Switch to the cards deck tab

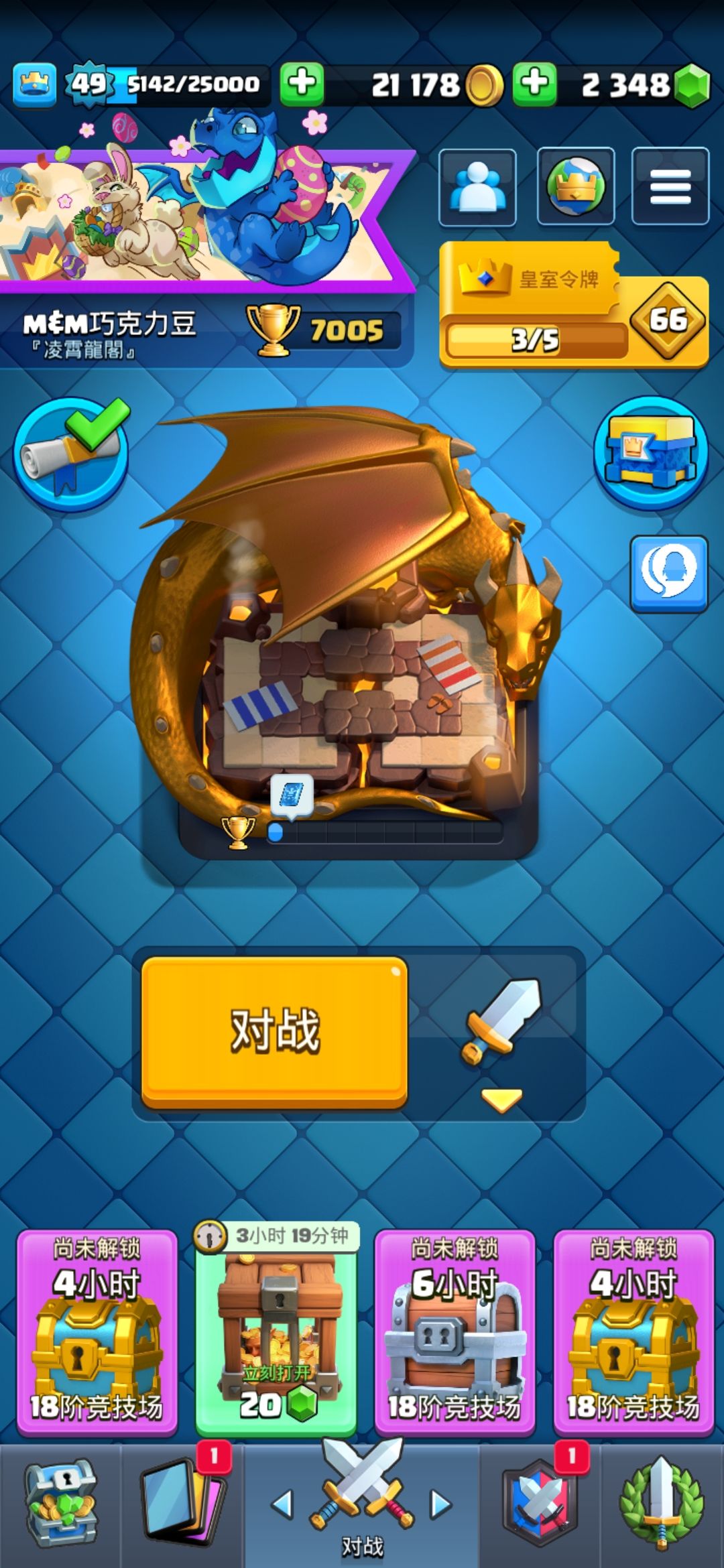(182, 1504)
